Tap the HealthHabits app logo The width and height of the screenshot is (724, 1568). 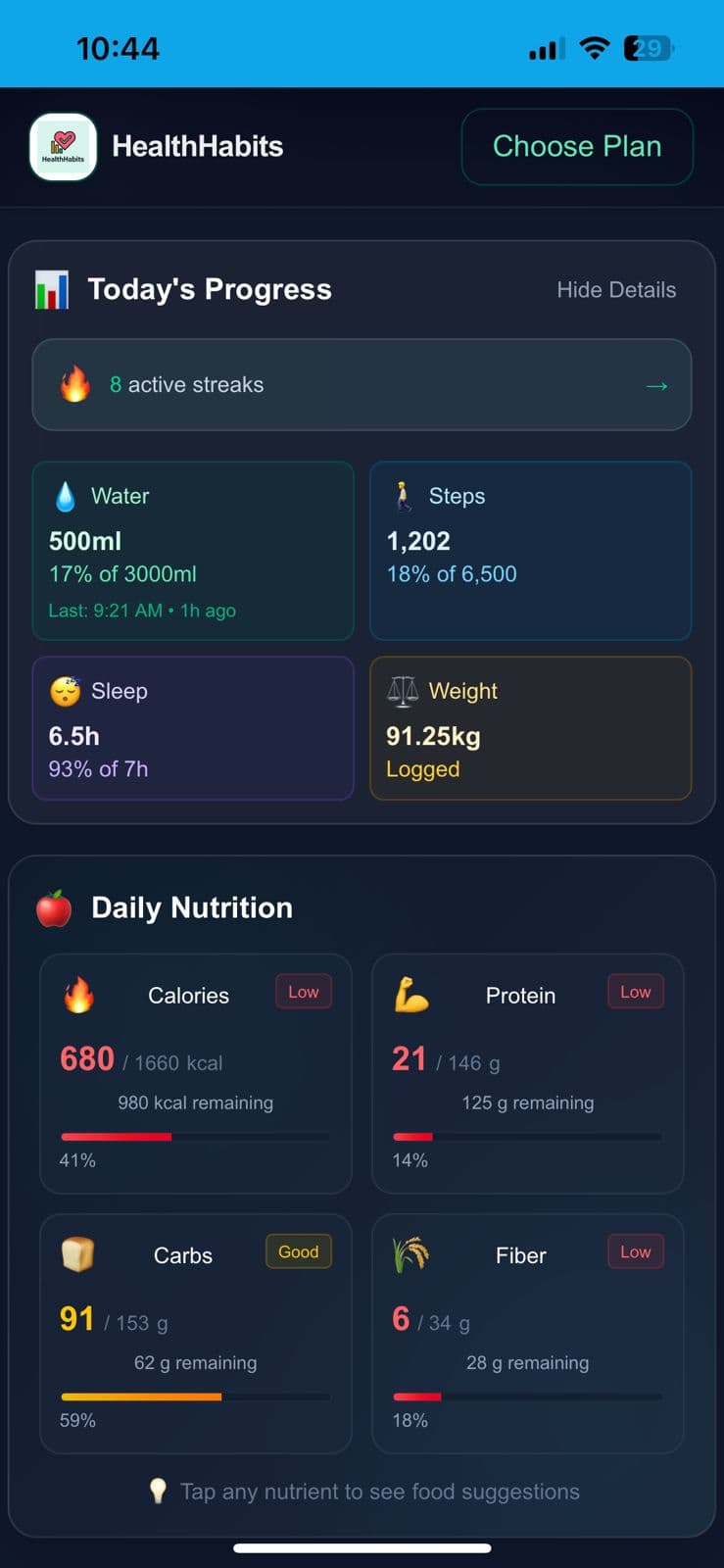(63, 147)
